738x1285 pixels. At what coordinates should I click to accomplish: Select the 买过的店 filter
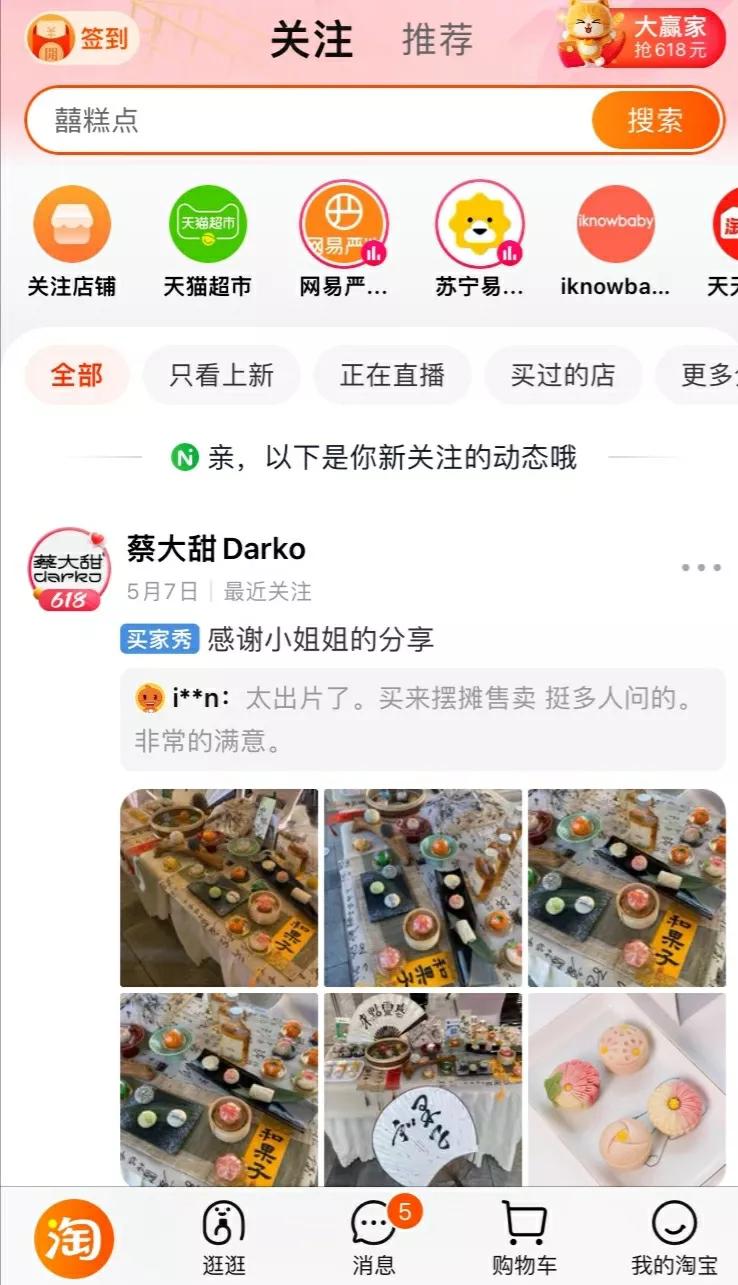[x=563, y=374]
